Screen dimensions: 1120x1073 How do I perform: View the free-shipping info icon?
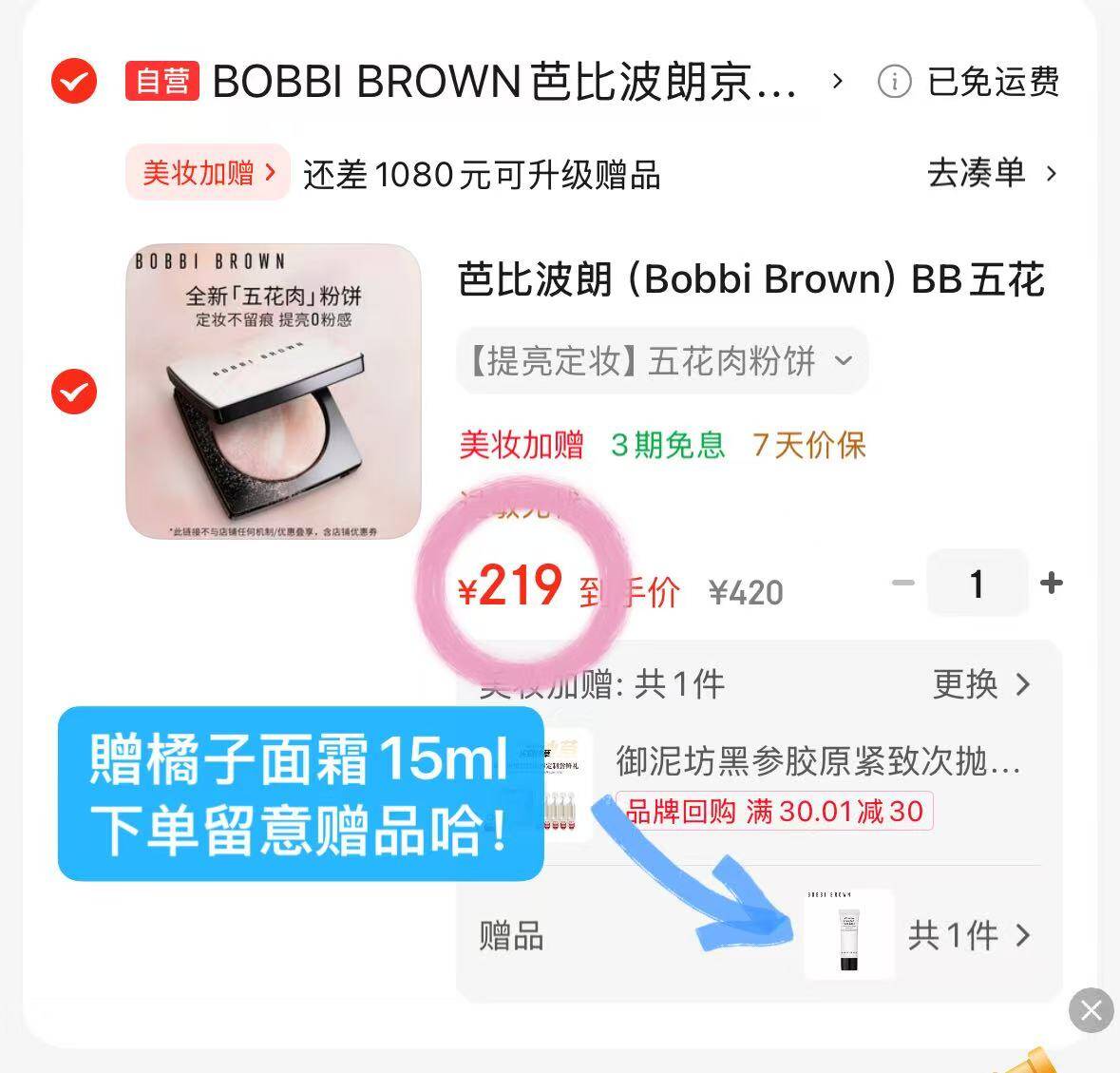(x=894, y=82)
